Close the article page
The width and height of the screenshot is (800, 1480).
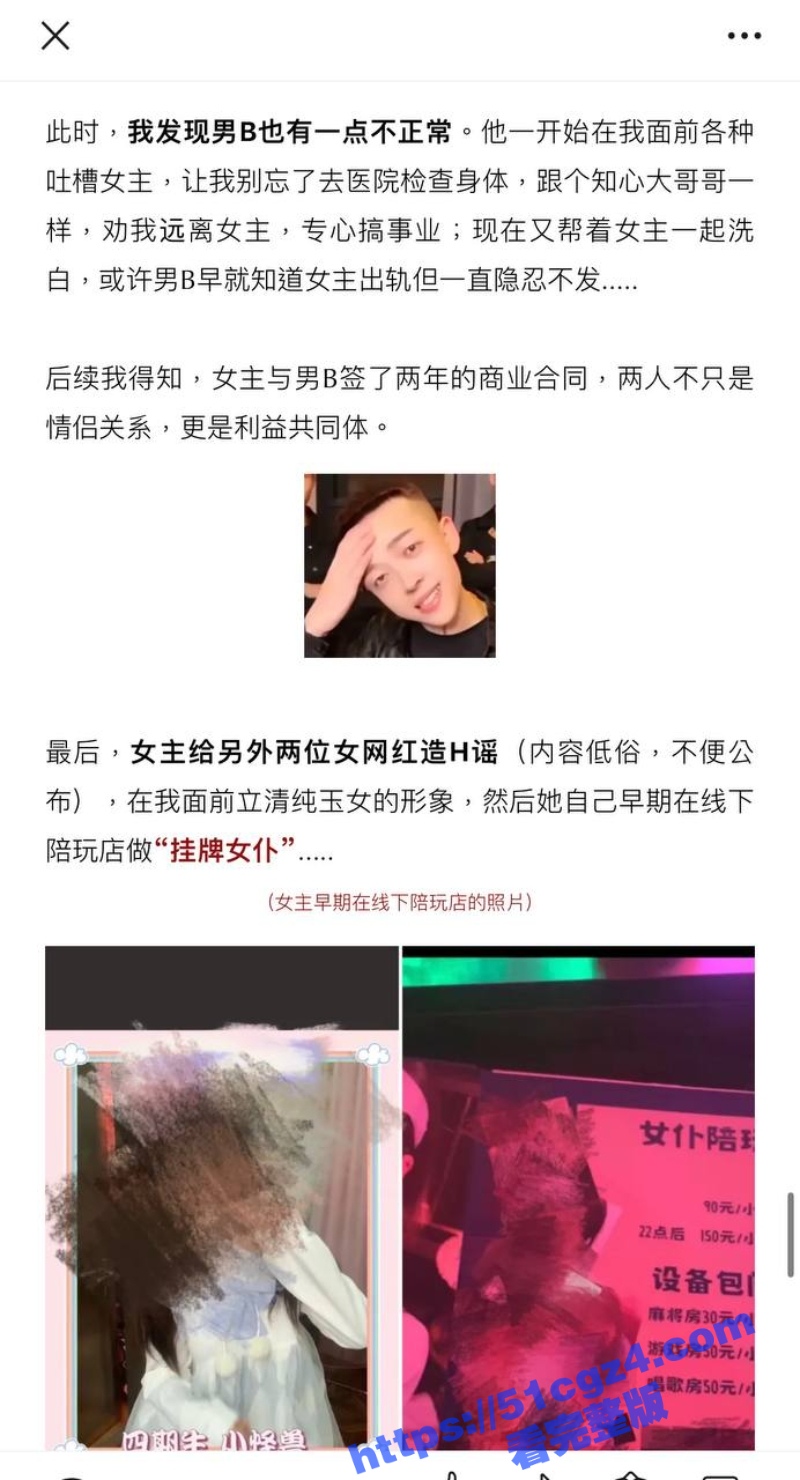pyautogui.click(x=55, y=37)
